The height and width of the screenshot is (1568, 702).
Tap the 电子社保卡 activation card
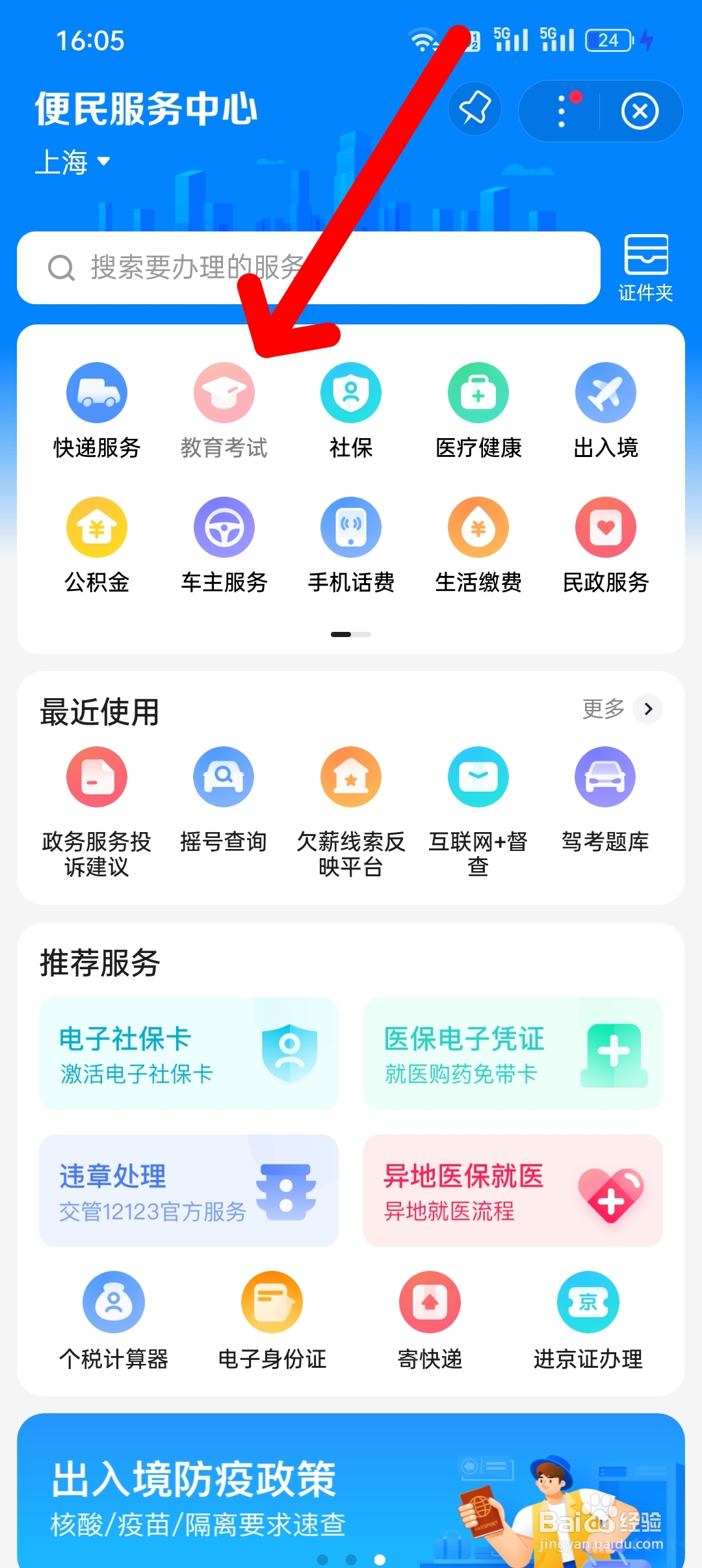click(x=188, y=1053)
